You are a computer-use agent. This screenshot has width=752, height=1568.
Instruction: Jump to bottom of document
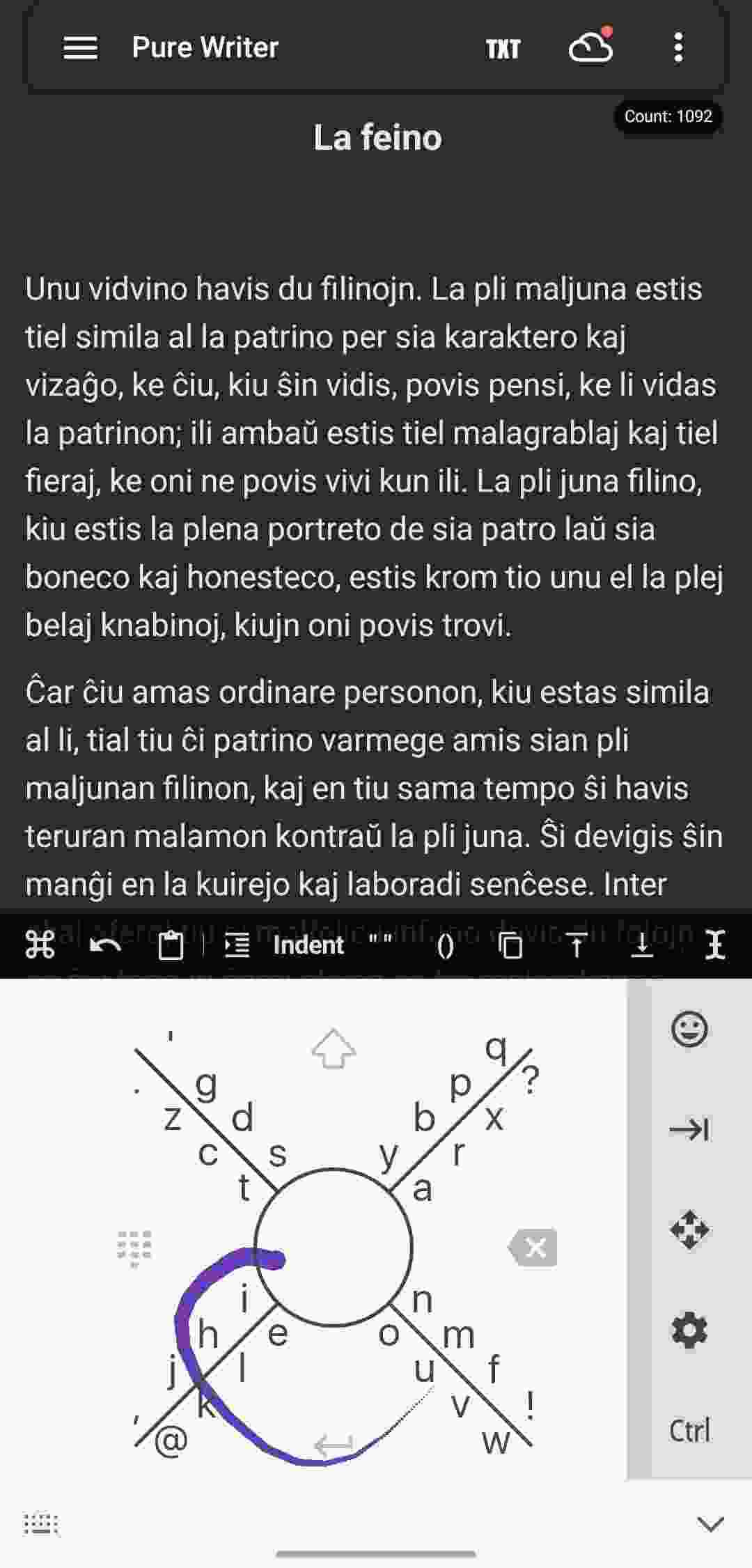[x=642, y=945]
